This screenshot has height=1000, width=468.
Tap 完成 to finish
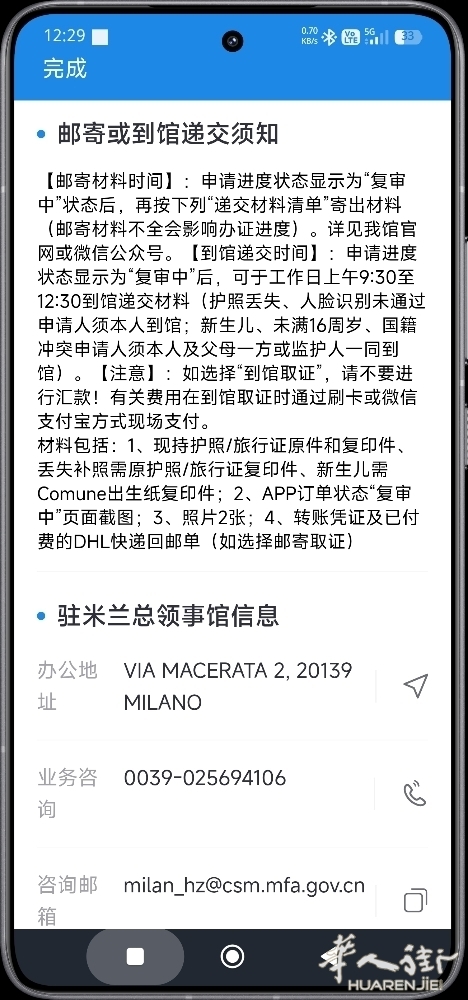point(64,69)
